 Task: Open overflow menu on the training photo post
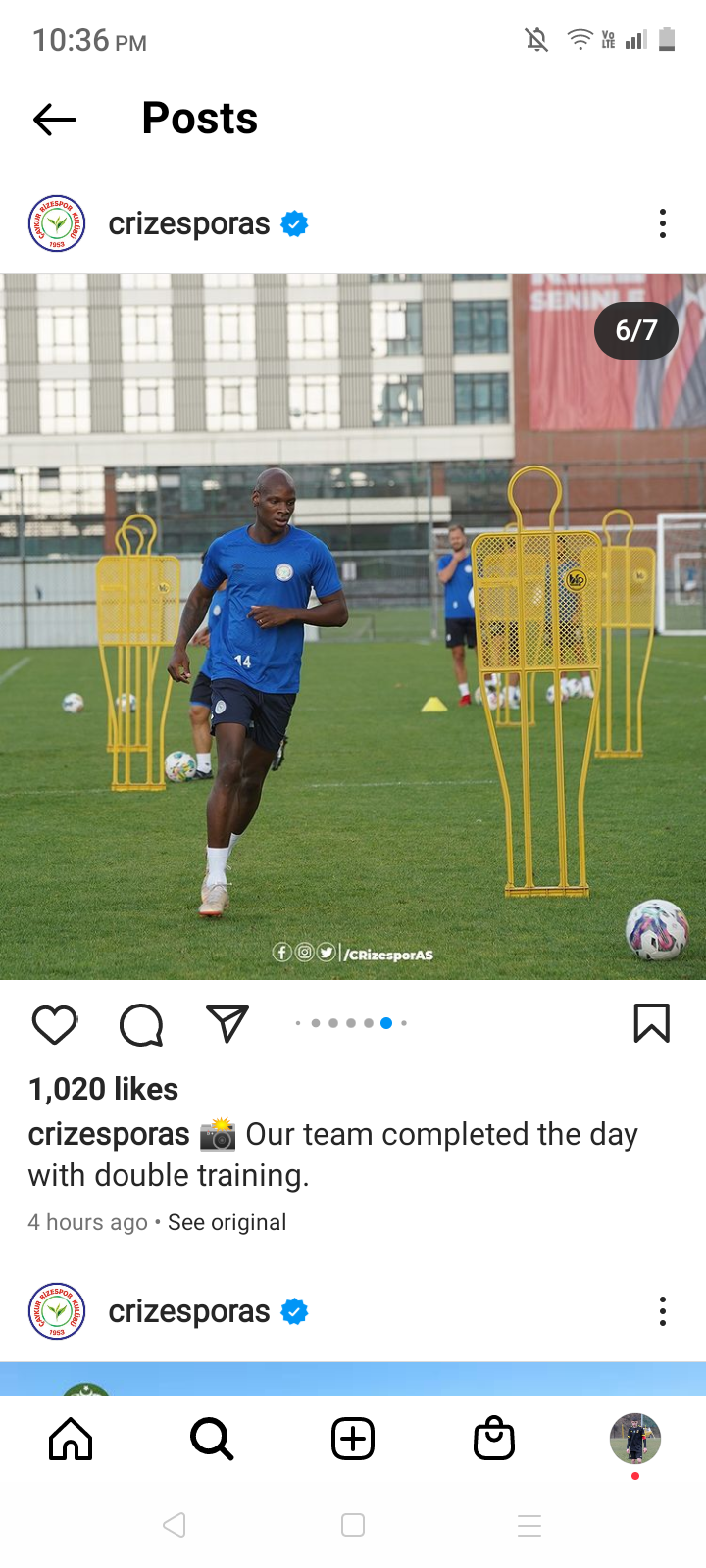coord(663,223)
